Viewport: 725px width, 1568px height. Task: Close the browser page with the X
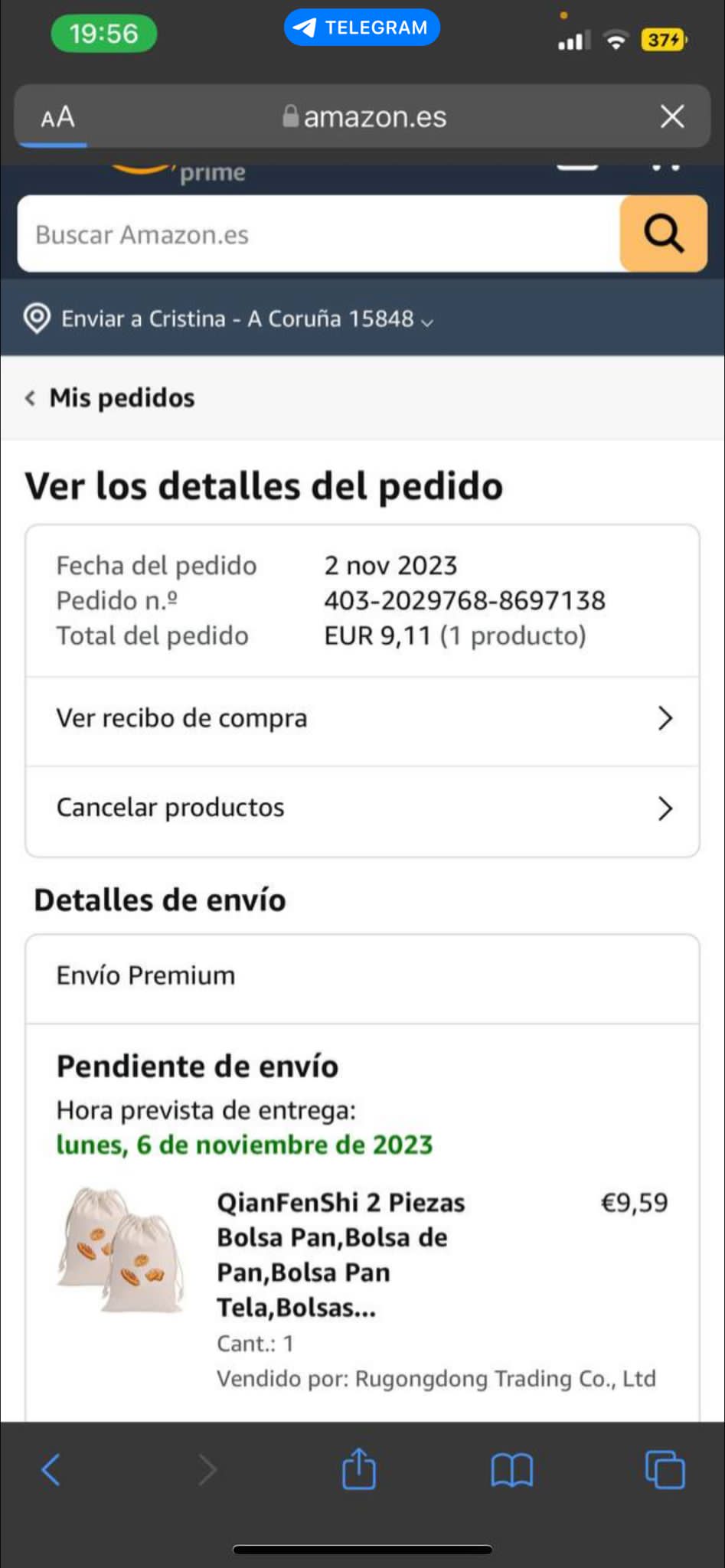point(671,116)
